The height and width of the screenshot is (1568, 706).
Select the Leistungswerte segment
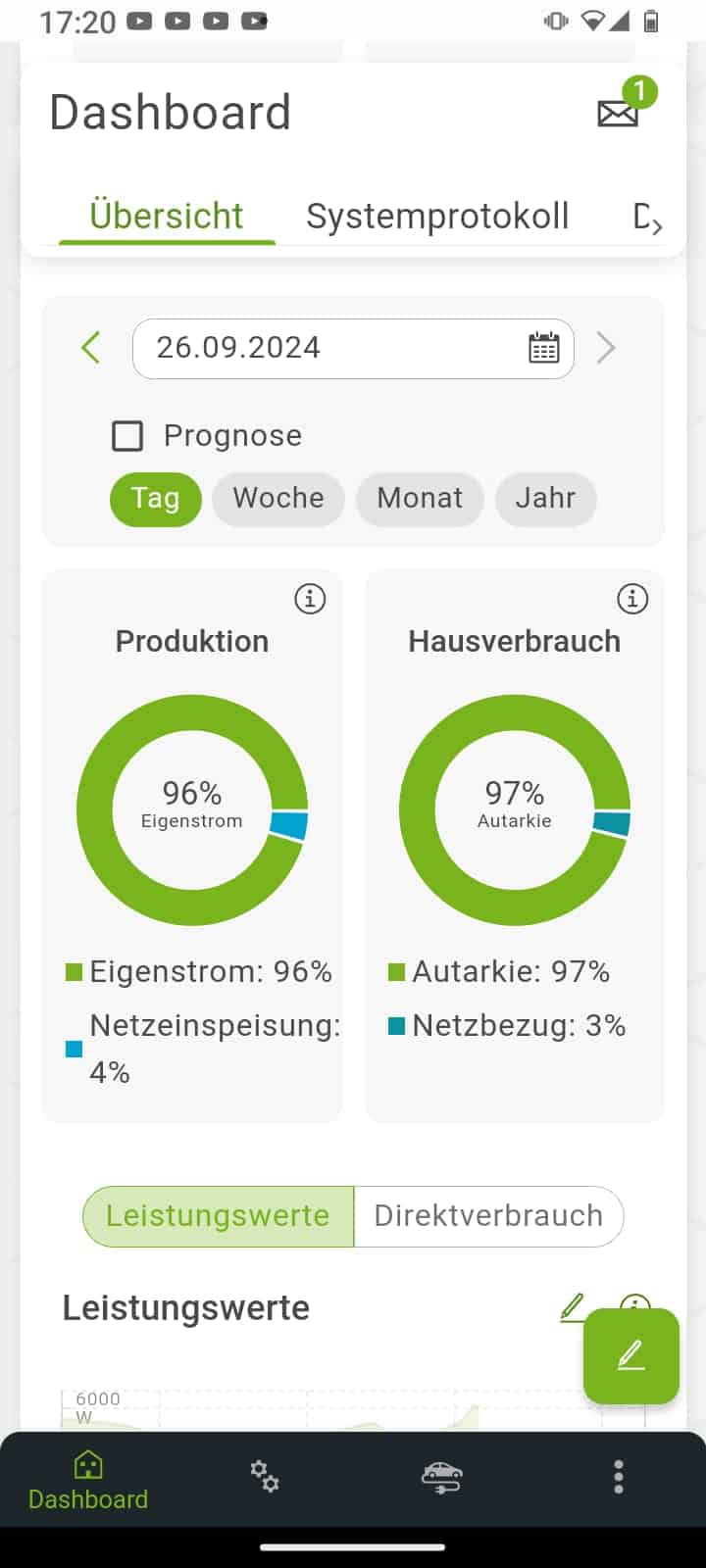[218, 1216]
